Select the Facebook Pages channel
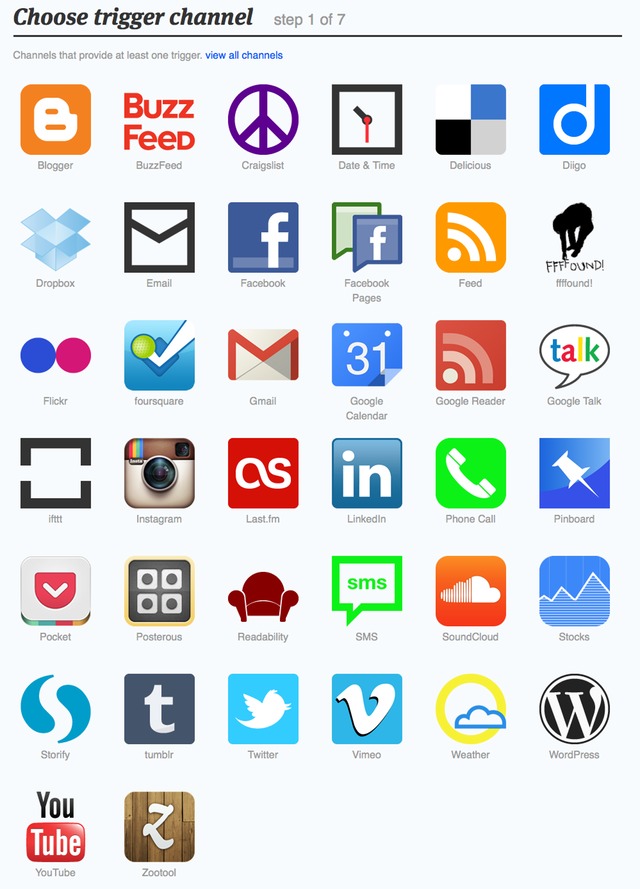The width and height of the screenshot is (640, 889). 367,238
